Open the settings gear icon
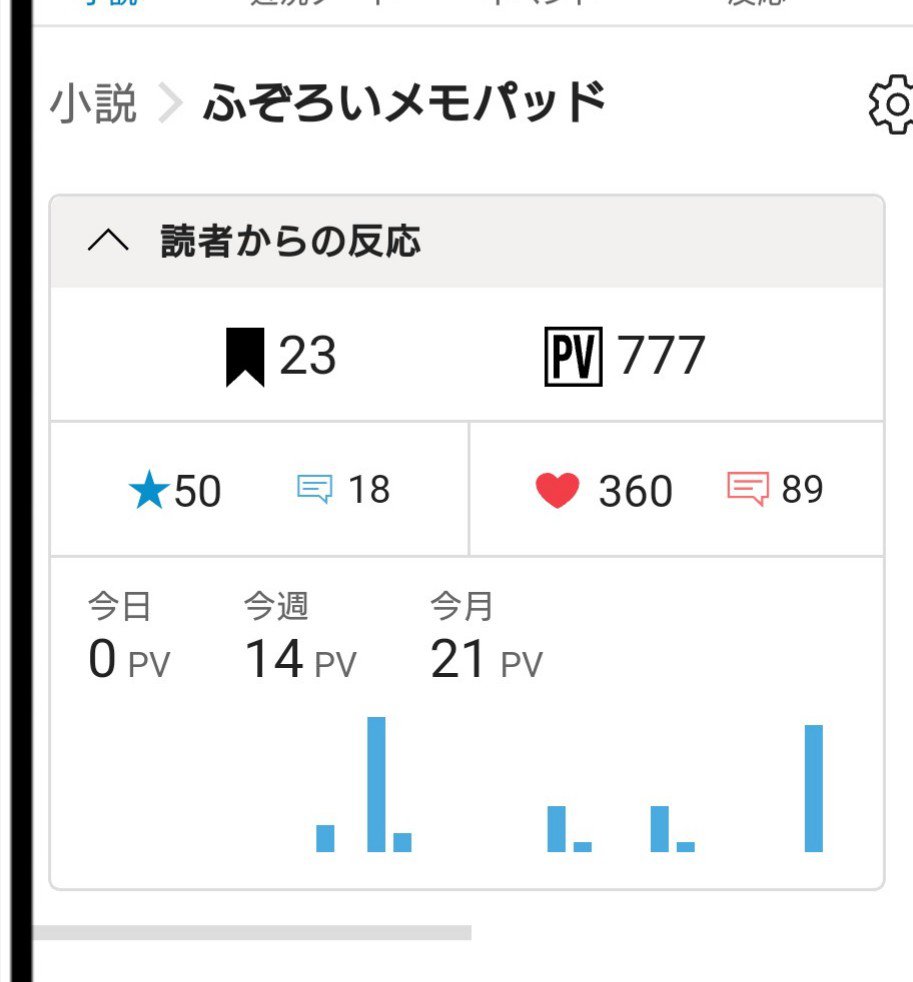The width and height of the screenshot is (913, 982). pyautogui.click(x=891, y=105)
